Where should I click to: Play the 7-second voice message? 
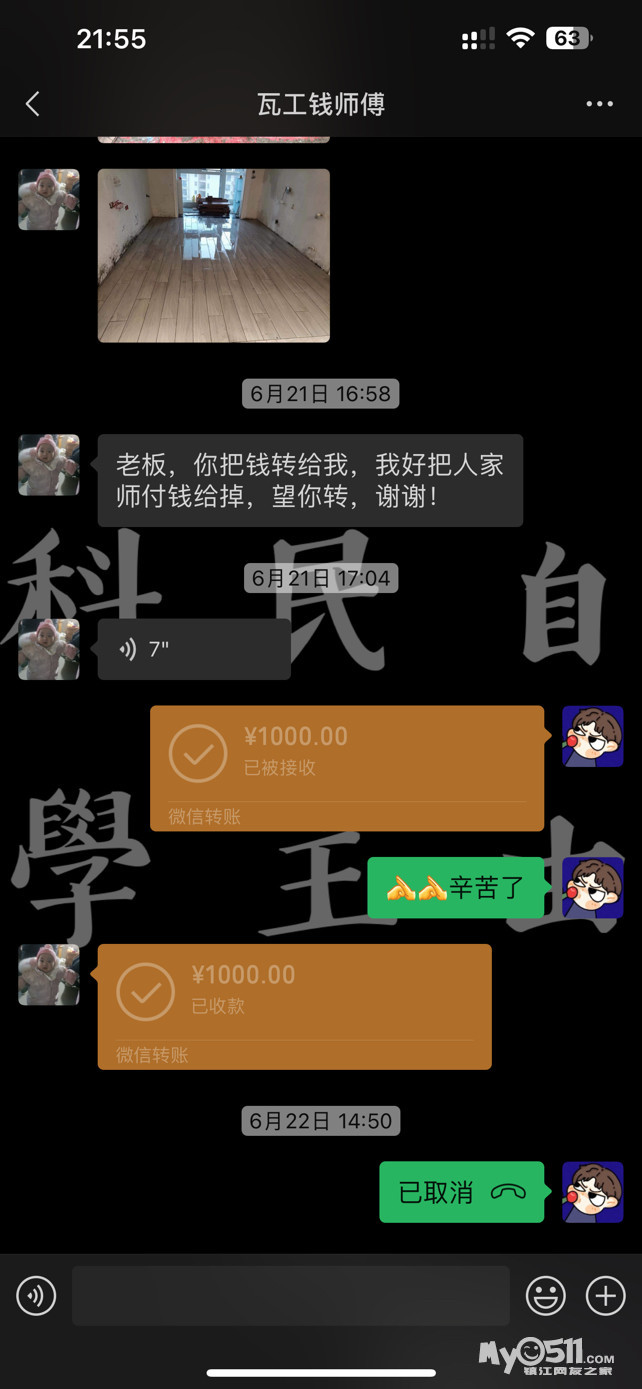coord(194,650)
